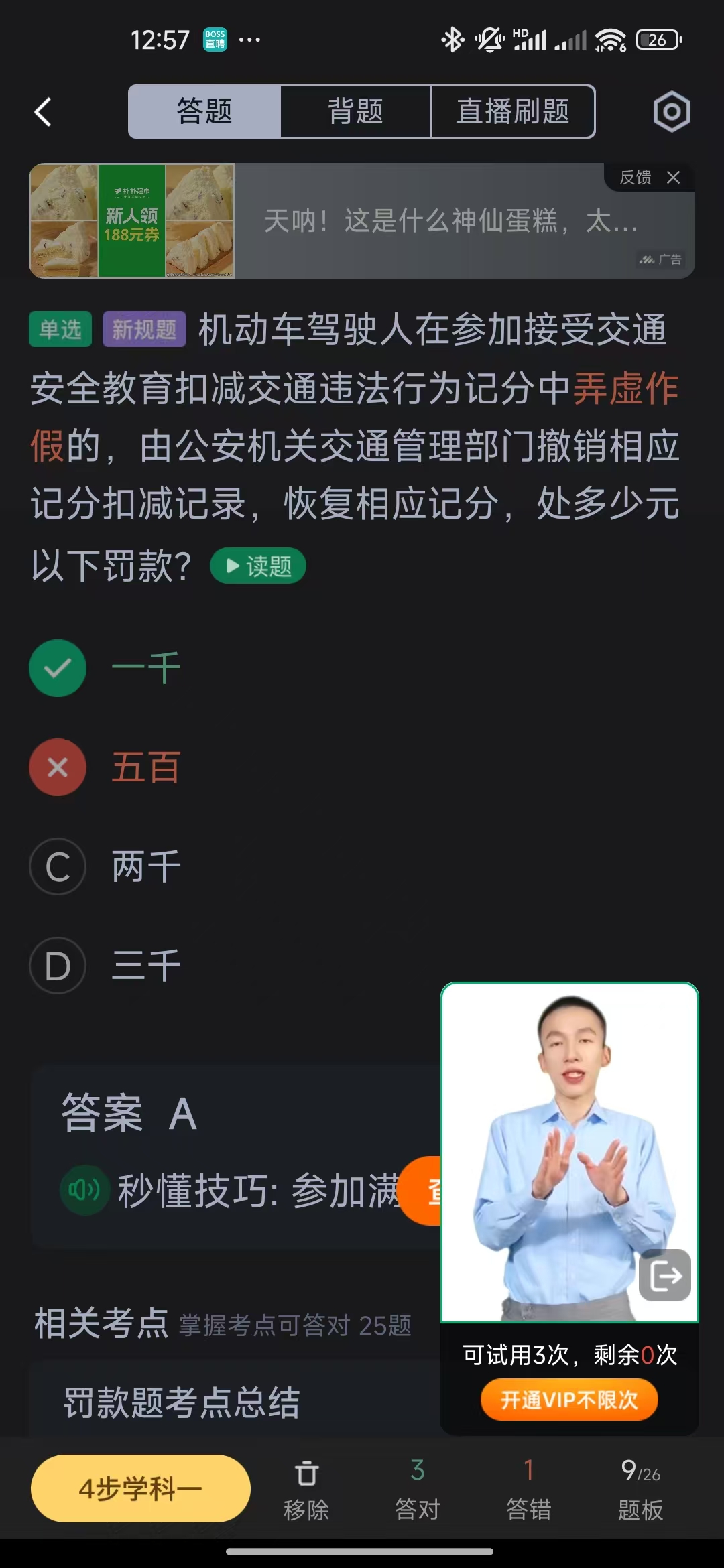724x1568 pixels.
Task: Tap the back arrow to exit
Action: click(x=42, y=112)
